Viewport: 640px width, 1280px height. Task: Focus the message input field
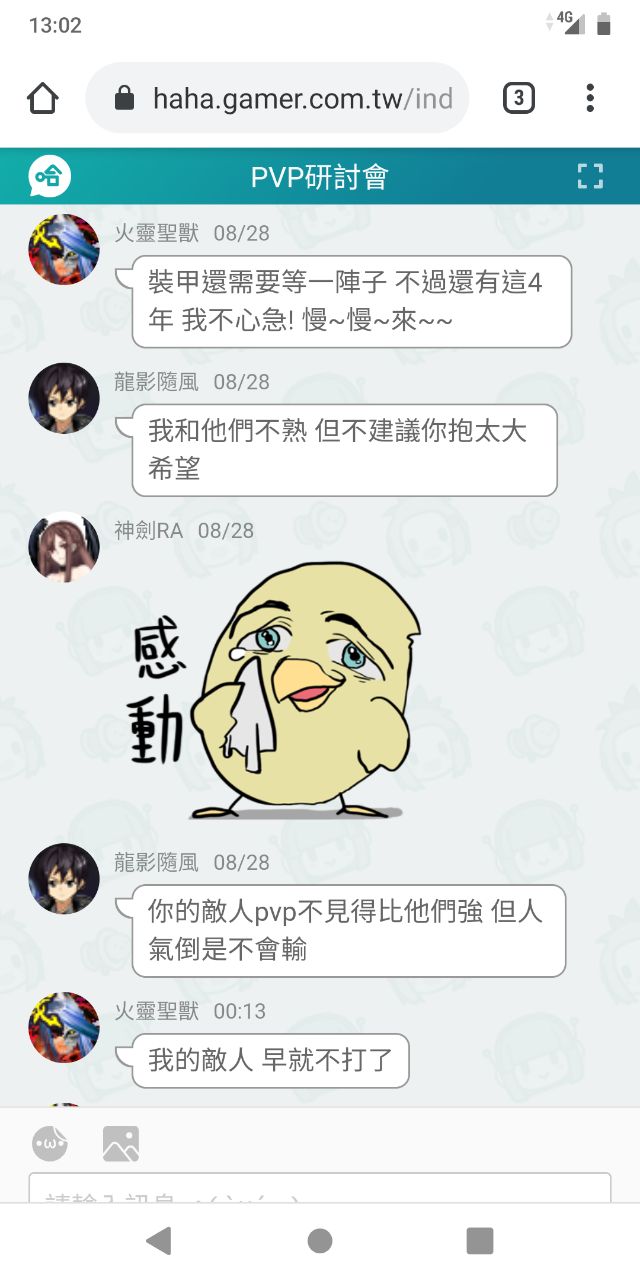point(320,1190)
